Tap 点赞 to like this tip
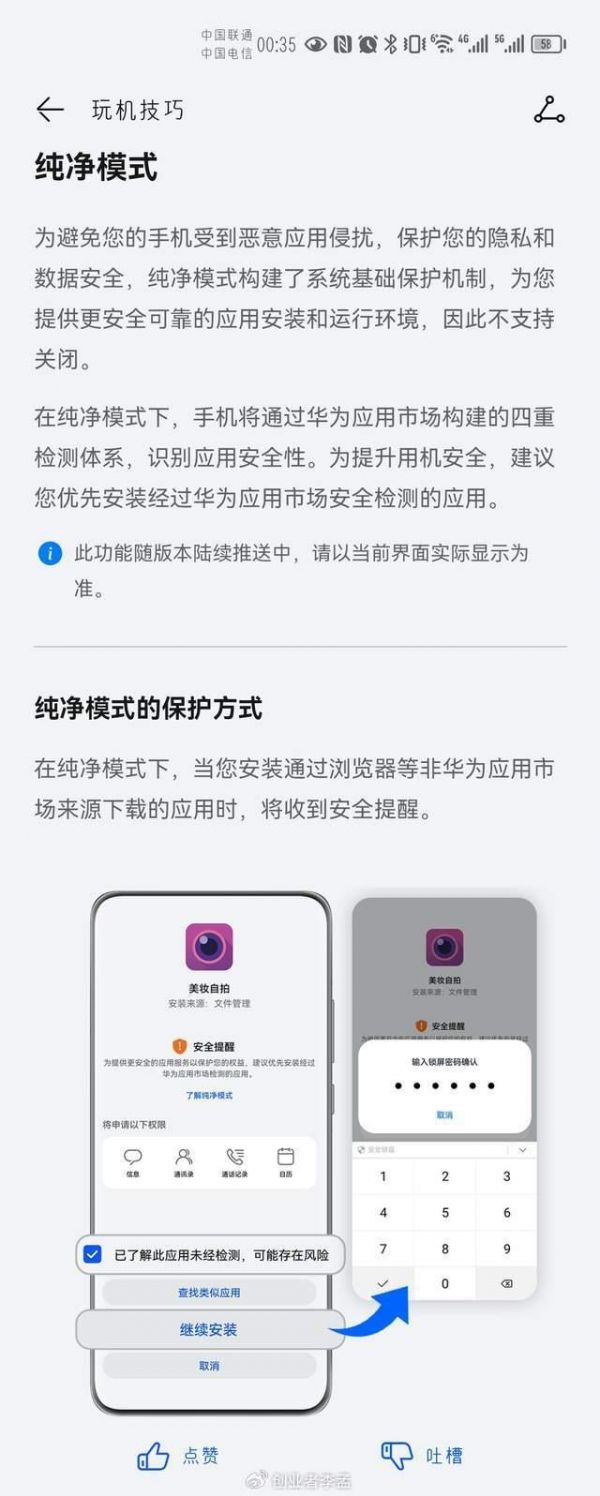The height and width of the screenshot is (1496, 600). (x=178, y=1456)
